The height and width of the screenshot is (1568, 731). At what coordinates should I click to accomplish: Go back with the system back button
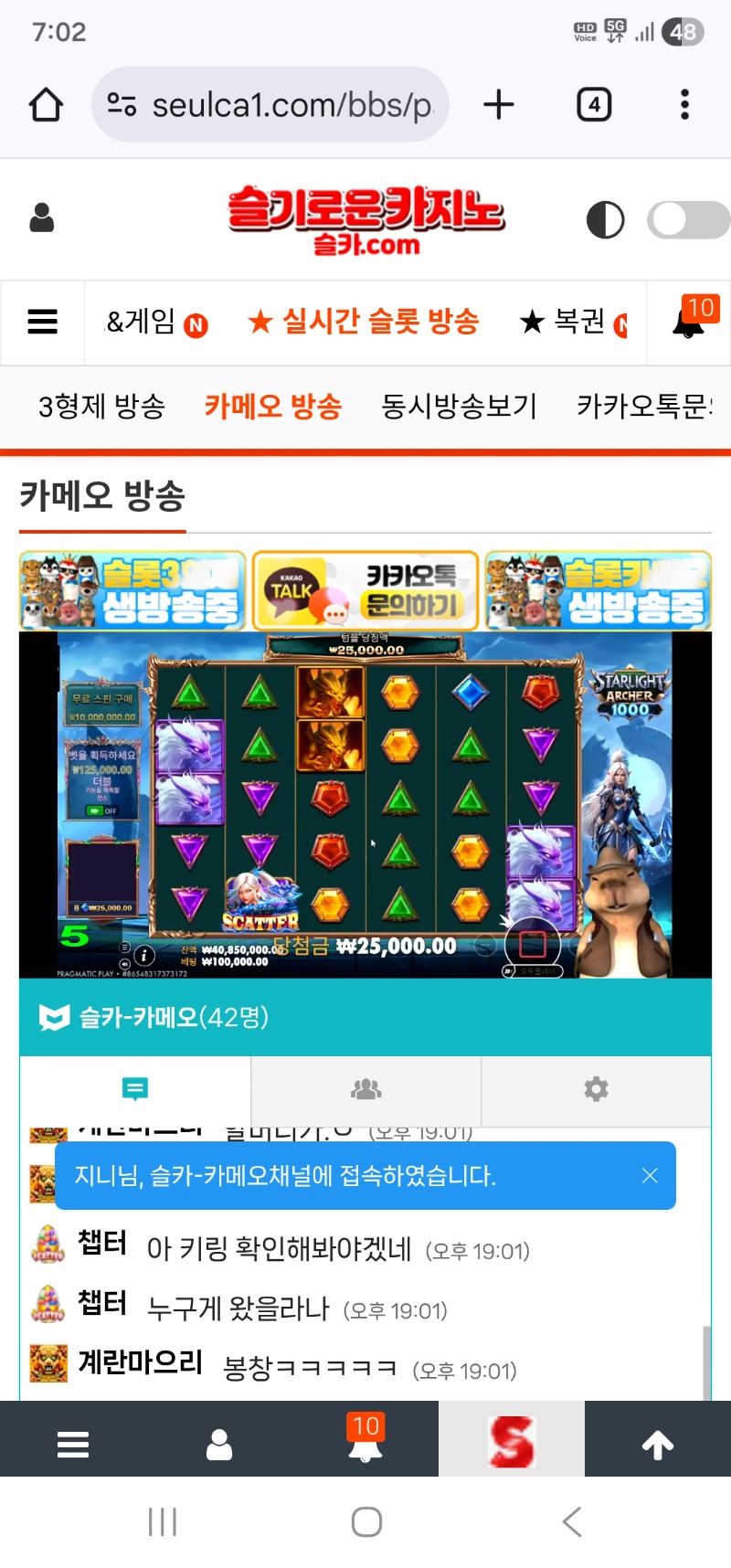[x=572, y=1522]
